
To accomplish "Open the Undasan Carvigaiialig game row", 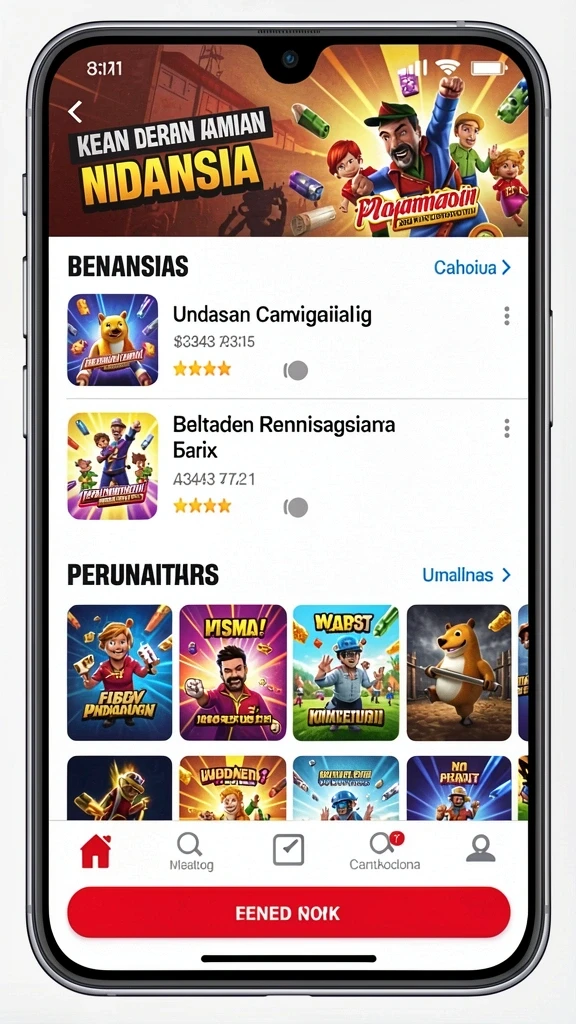I will pos(288,340).
